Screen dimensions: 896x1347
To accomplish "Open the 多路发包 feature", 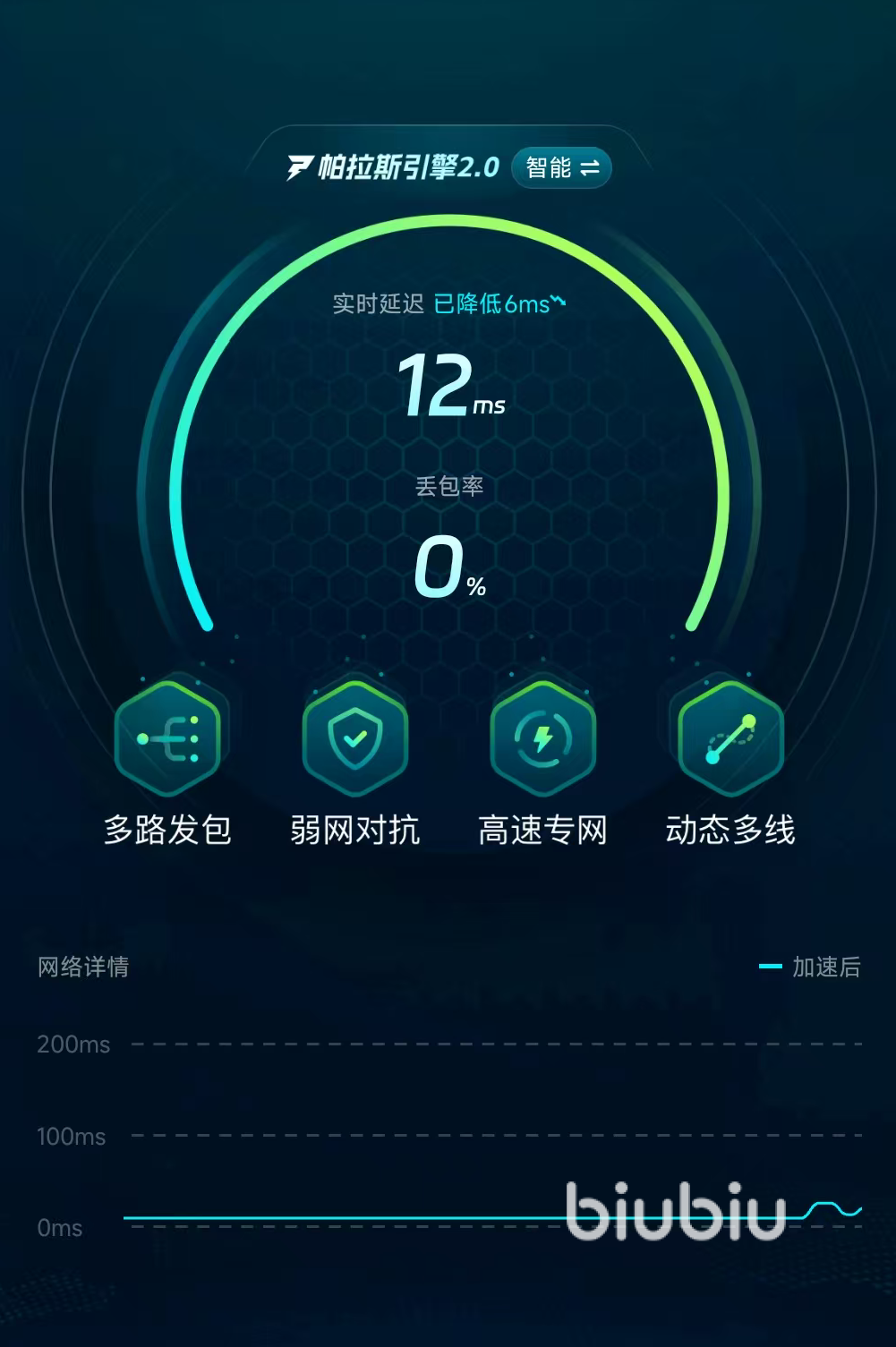I will point(167,738).
